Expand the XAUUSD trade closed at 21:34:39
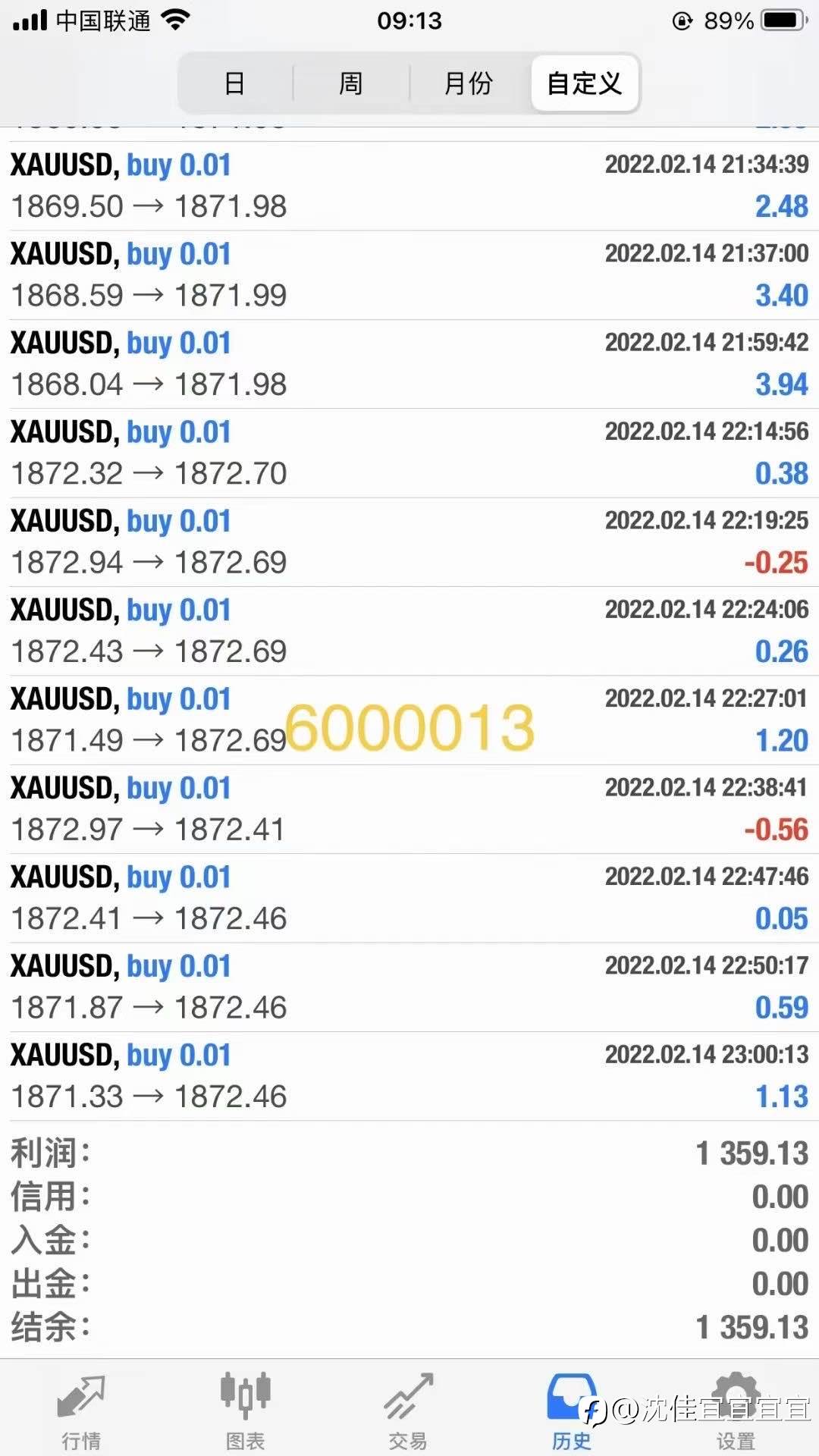Viewport: 819px width, 1456px height. click(409, 186)
